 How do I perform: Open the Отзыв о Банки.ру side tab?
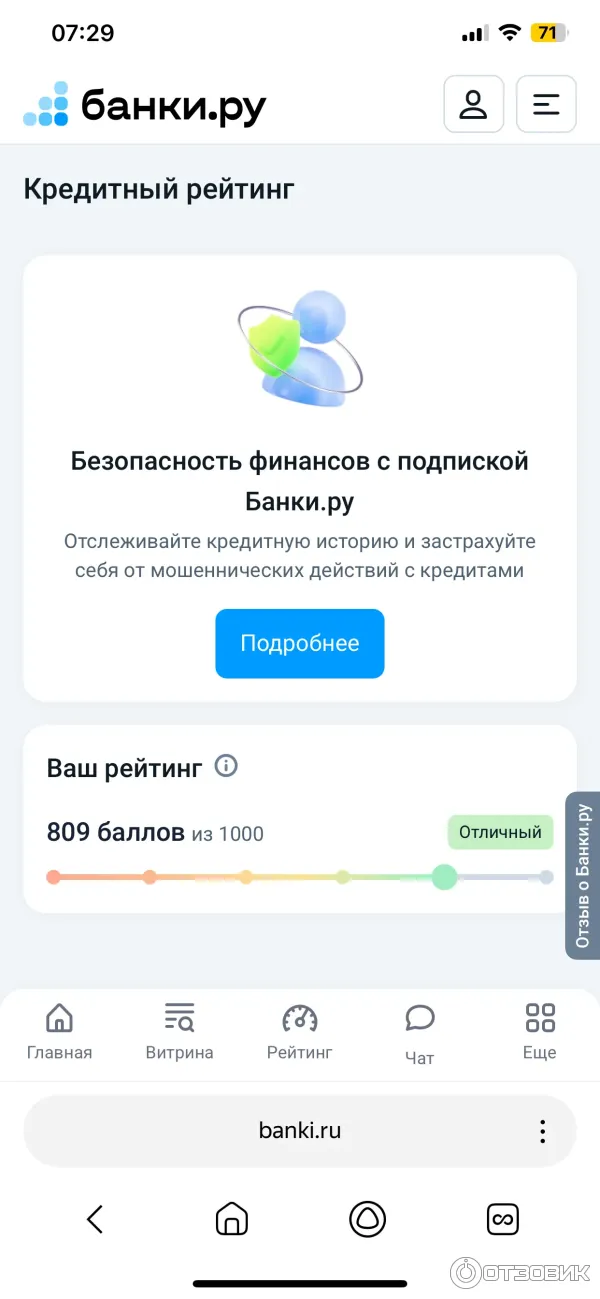[582, 875]
